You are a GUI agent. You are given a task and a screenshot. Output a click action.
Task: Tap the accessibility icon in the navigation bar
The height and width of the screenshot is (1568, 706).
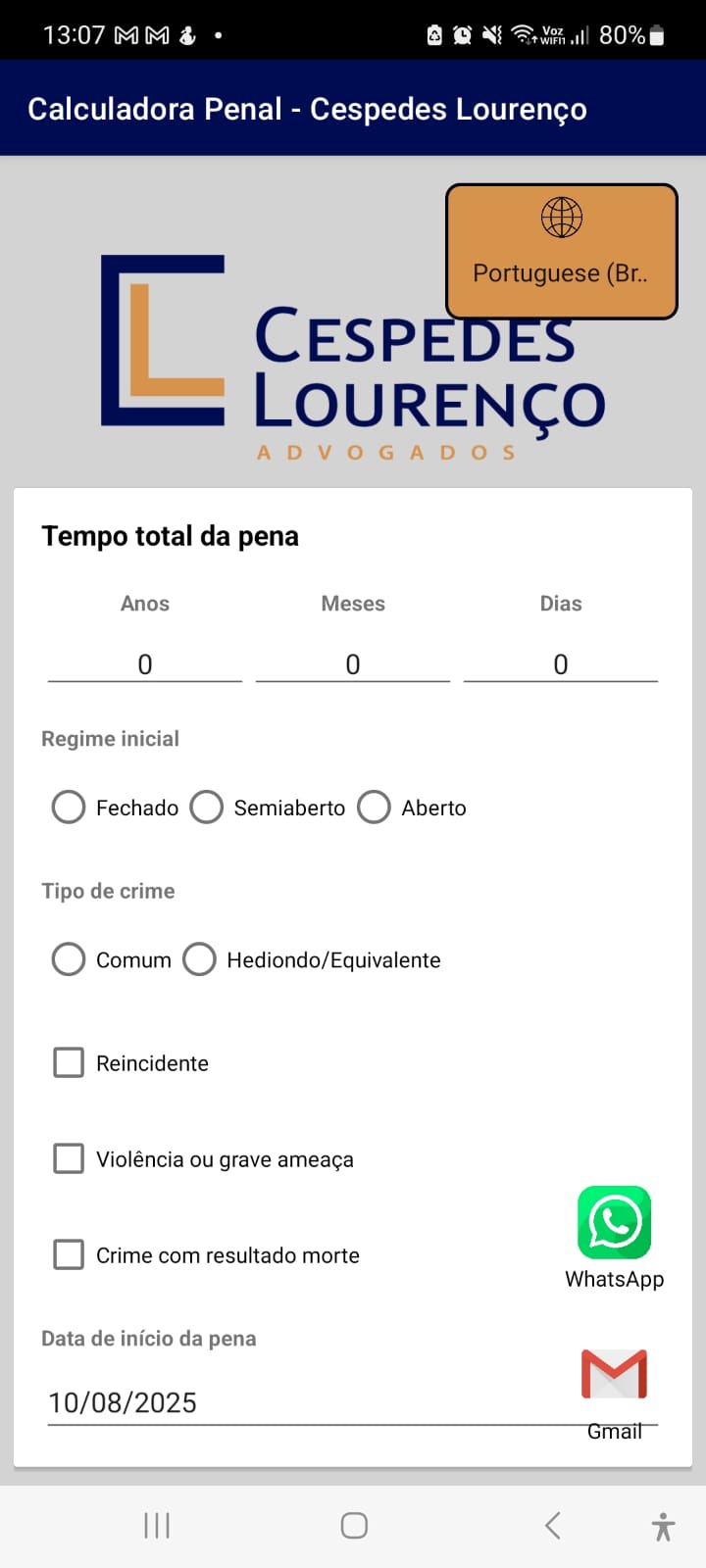663,1525
